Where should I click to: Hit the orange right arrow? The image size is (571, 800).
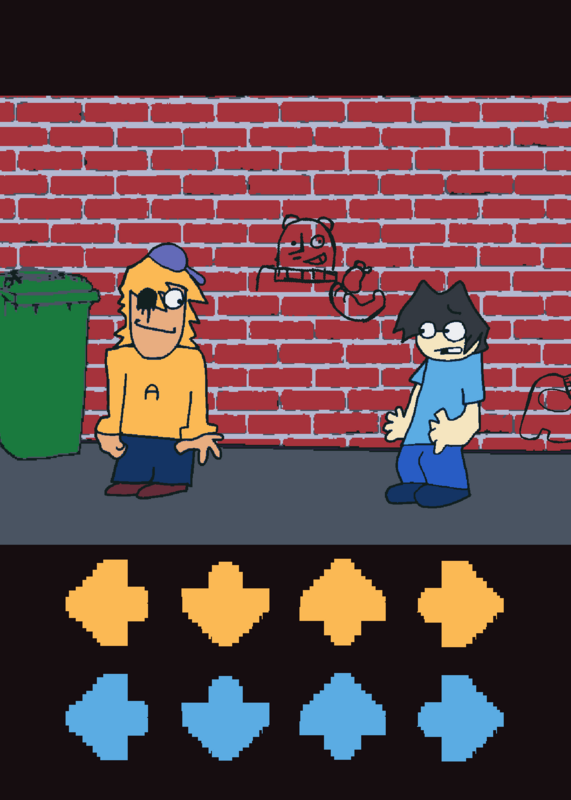(461, 604)
